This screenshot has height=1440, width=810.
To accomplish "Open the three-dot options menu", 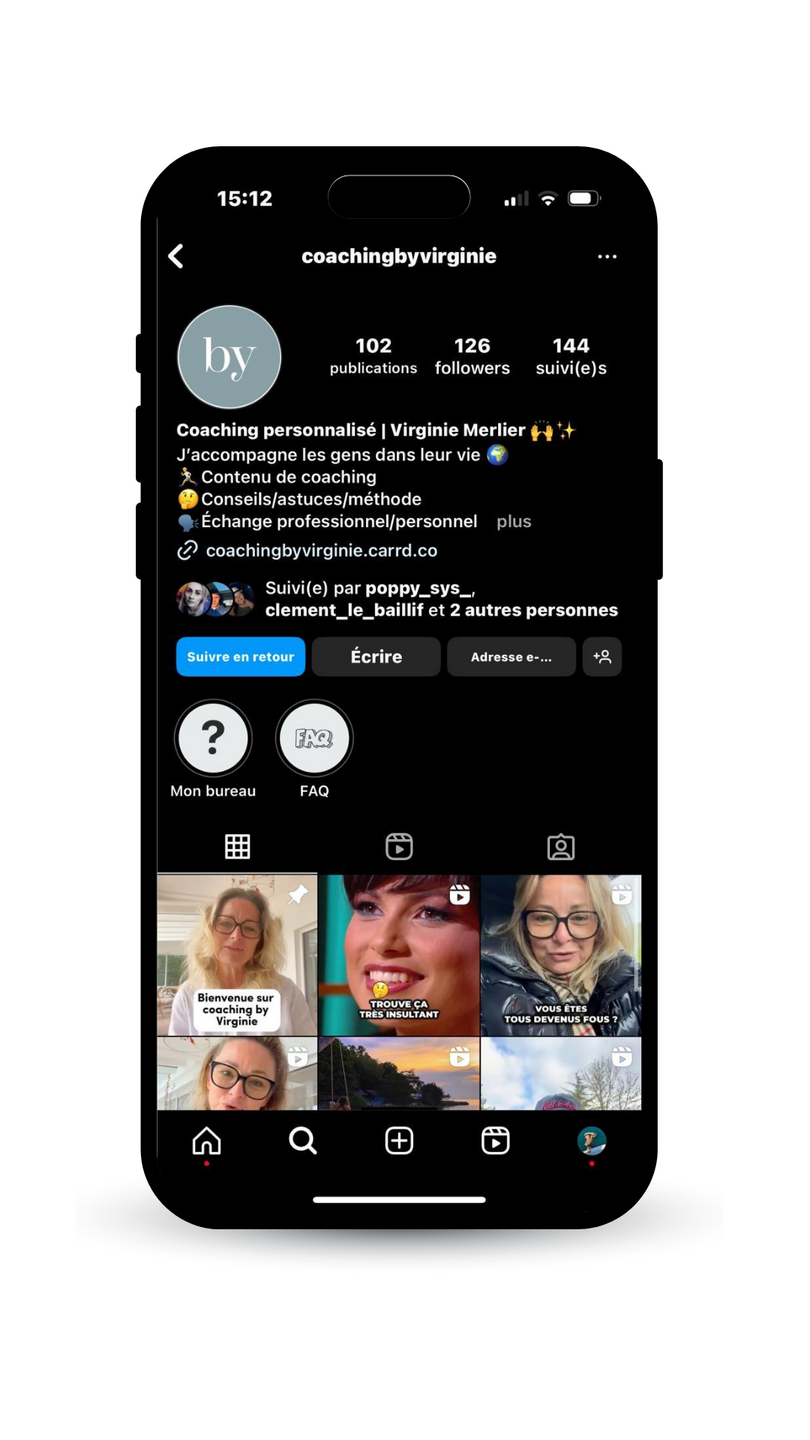I will (x=607, y=257).
